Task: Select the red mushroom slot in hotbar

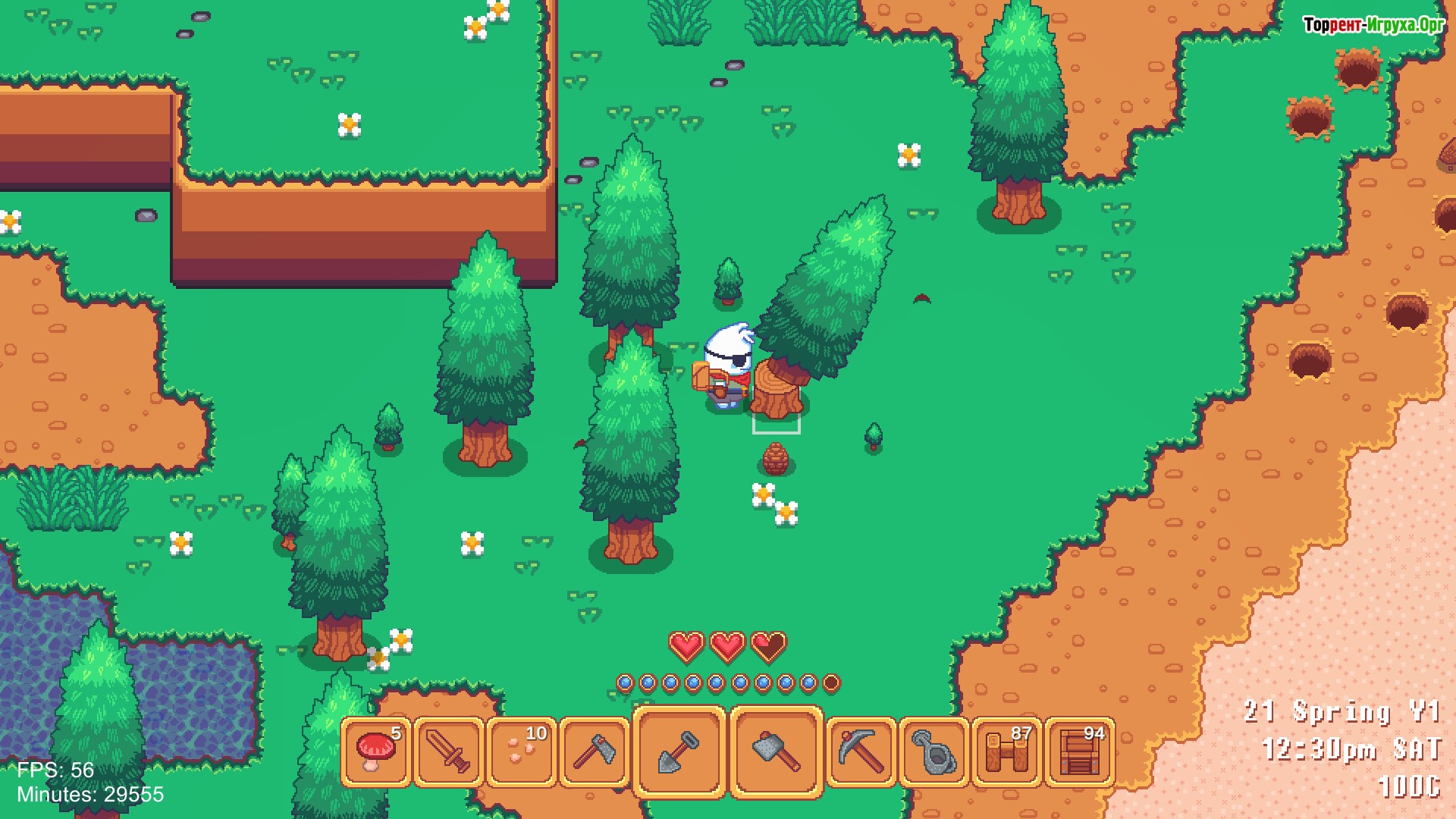Action: click(376, 752)
